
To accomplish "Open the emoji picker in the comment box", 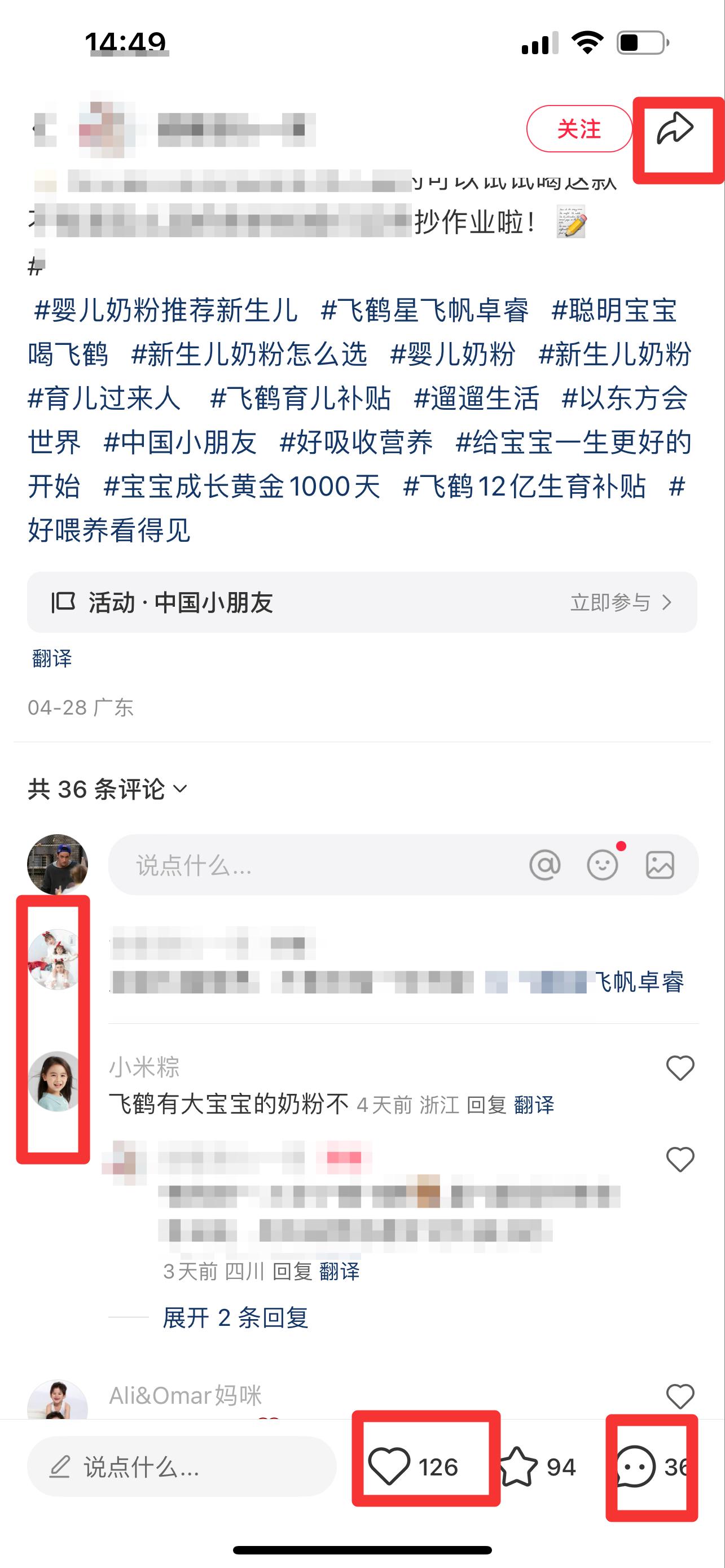I will point(603,864).
